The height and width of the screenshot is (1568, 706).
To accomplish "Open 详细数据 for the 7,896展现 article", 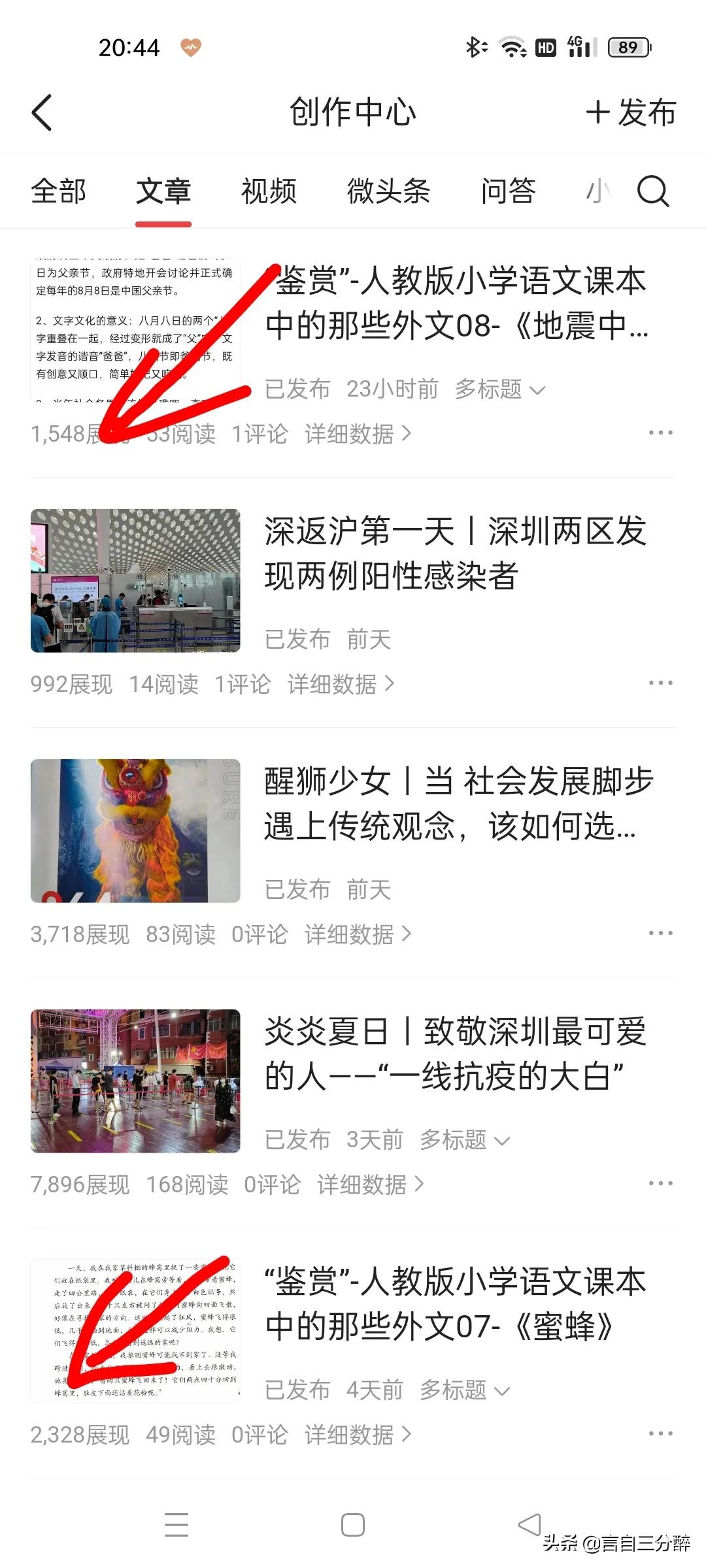I will coord(370,1184).
